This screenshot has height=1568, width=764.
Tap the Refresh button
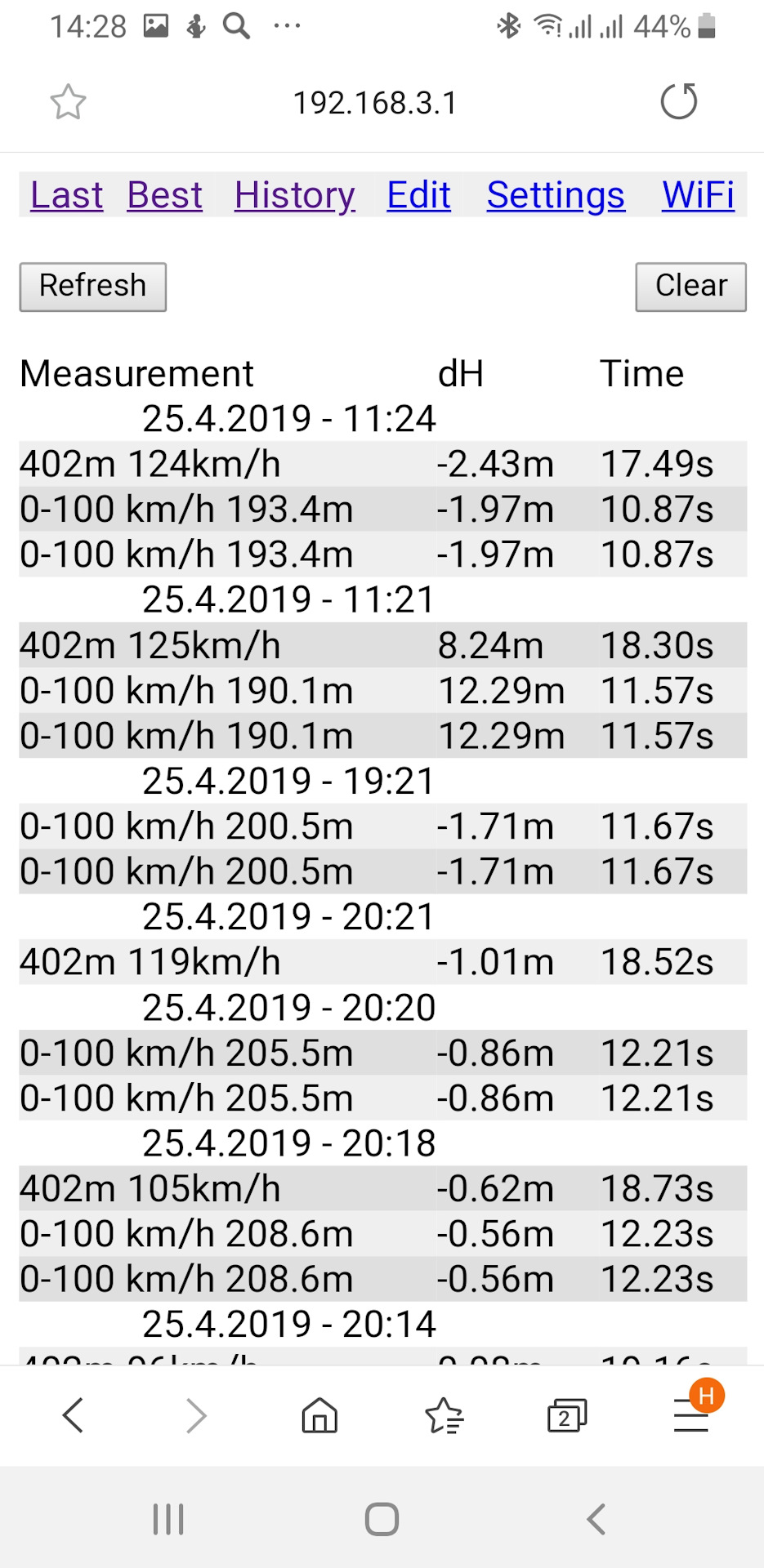[x=93, y=287]
